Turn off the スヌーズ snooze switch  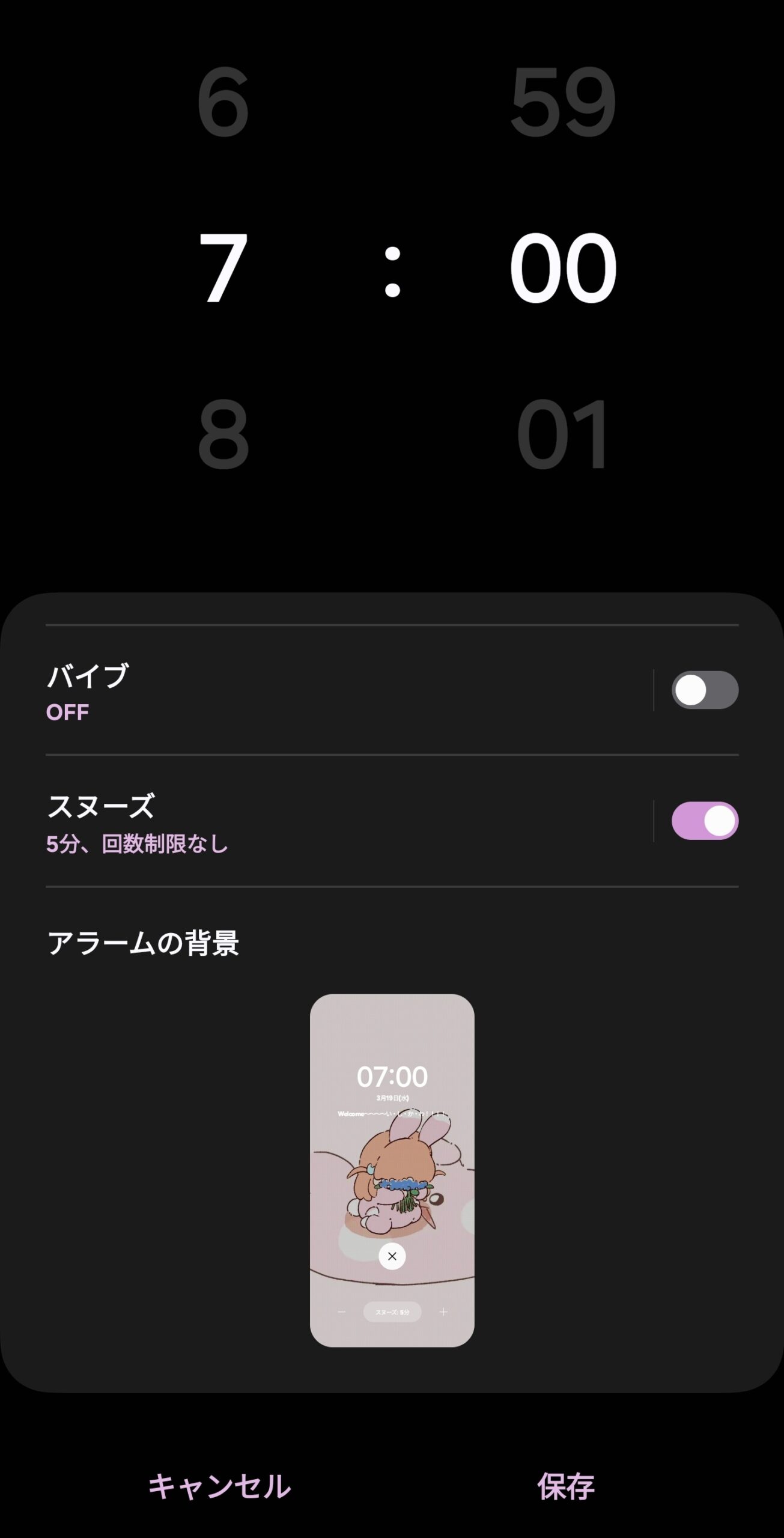click(x=705, y=821)
